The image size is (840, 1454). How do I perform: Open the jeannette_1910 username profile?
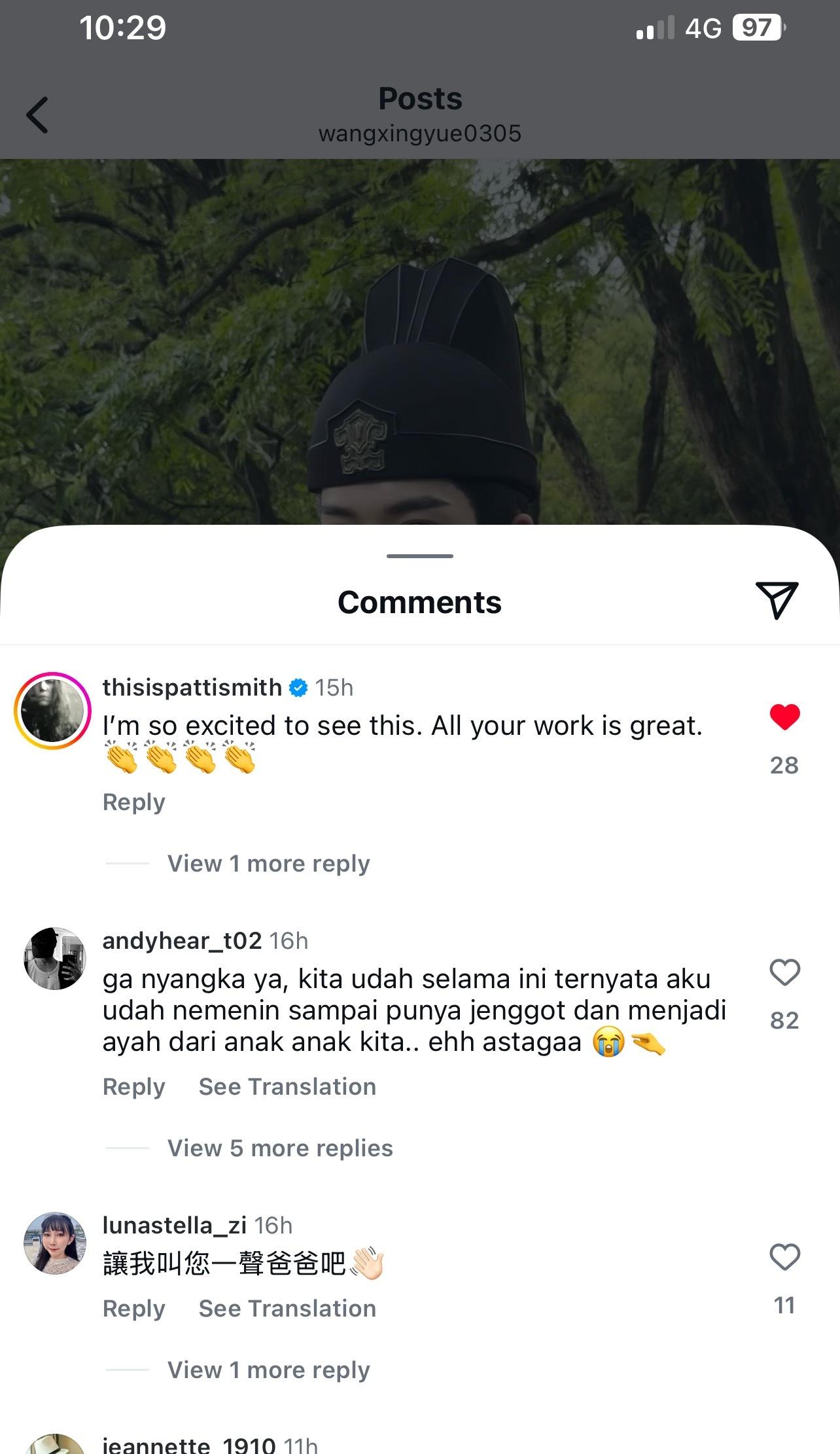[x=189, y=1444]
